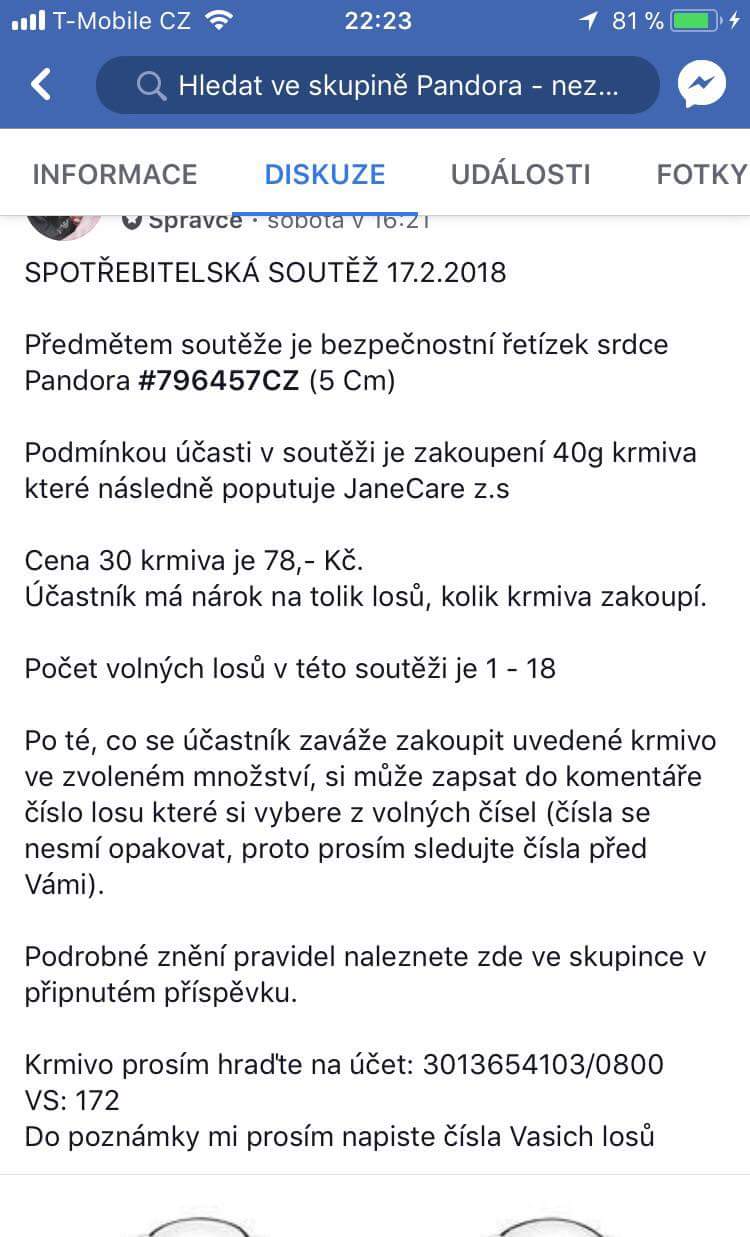Screen dimensions: 750x1237
Task: Switch to the Informace tab
Action: tap(115, 174)
